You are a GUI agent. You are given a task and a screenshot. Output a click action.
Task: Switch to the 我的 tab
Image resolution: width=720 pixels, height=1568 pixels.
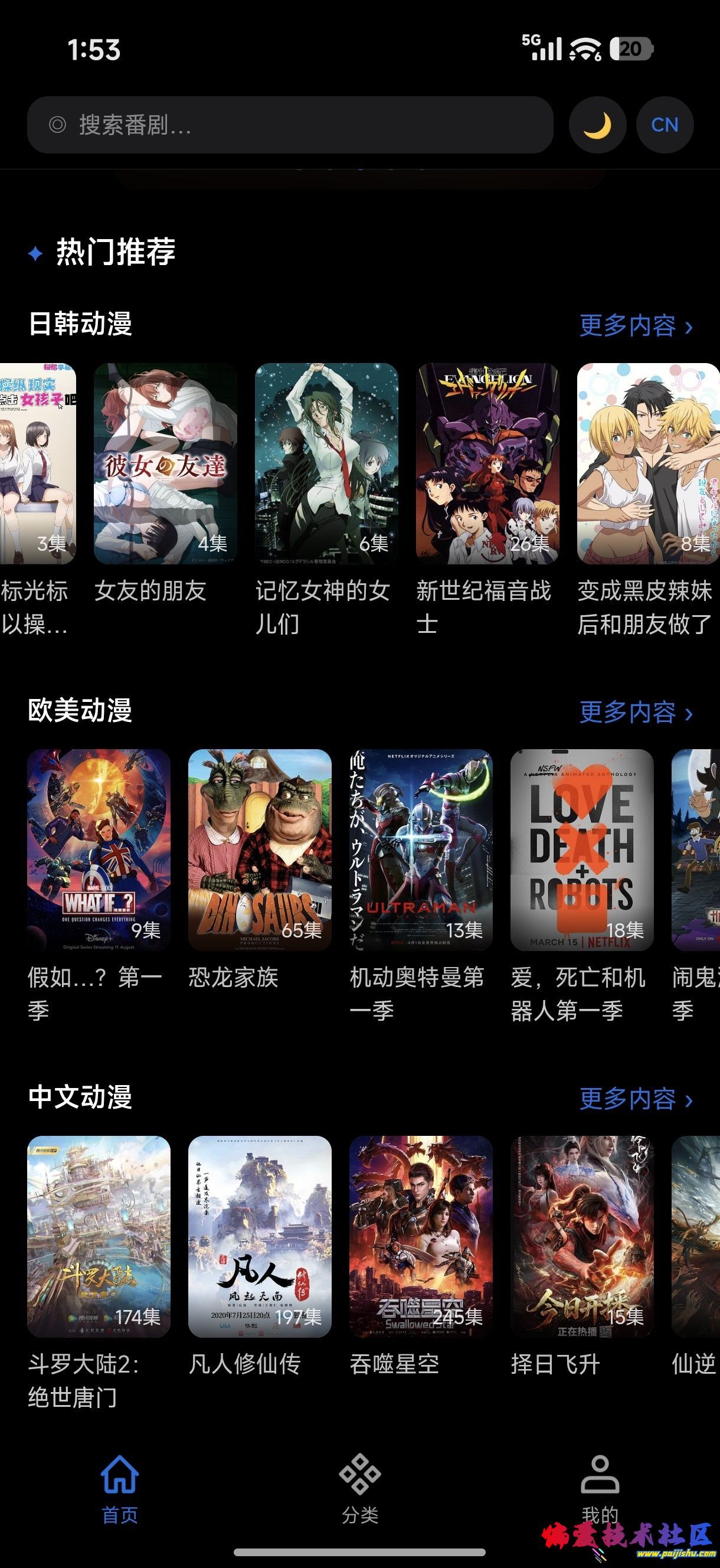(x=600, y=1489)
